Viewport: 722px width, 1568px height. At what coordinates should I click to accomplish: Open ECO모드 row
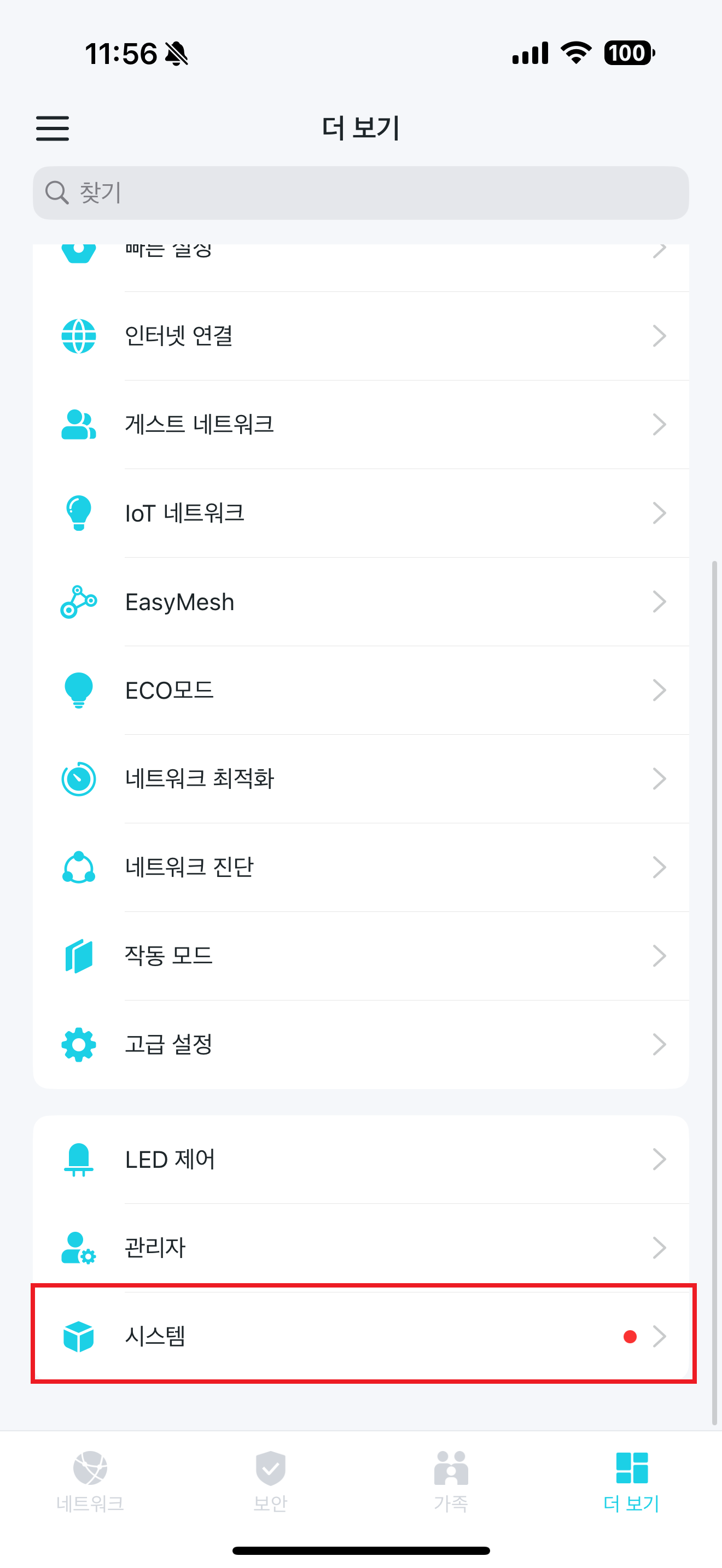(x=361, y=691)
